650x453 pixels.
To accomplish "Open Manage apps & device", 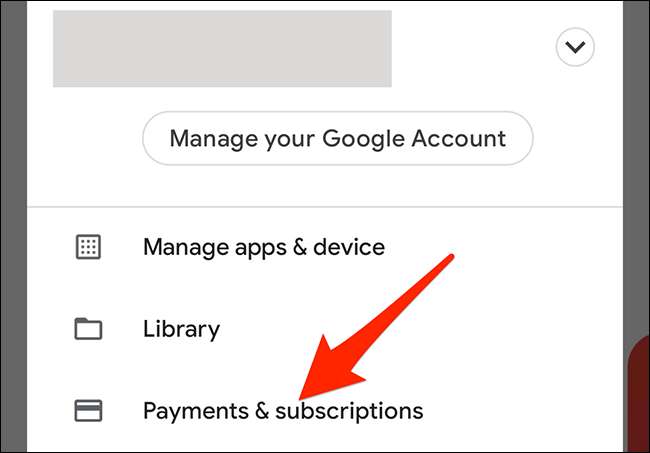I will pyautogui.click(x=264, y=246).
